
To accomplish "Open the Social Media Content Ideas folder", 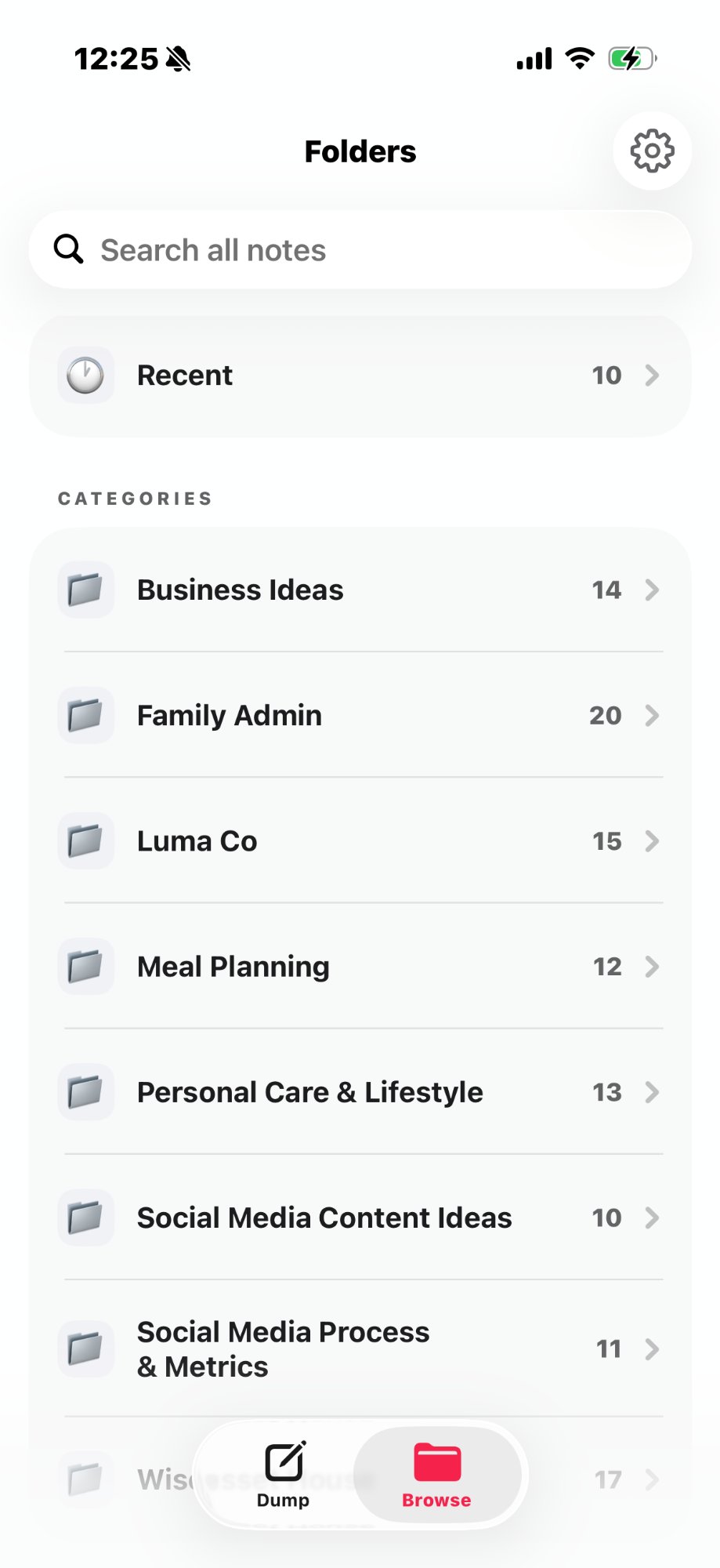I will pyautogui.click(x=360, y=1218).
